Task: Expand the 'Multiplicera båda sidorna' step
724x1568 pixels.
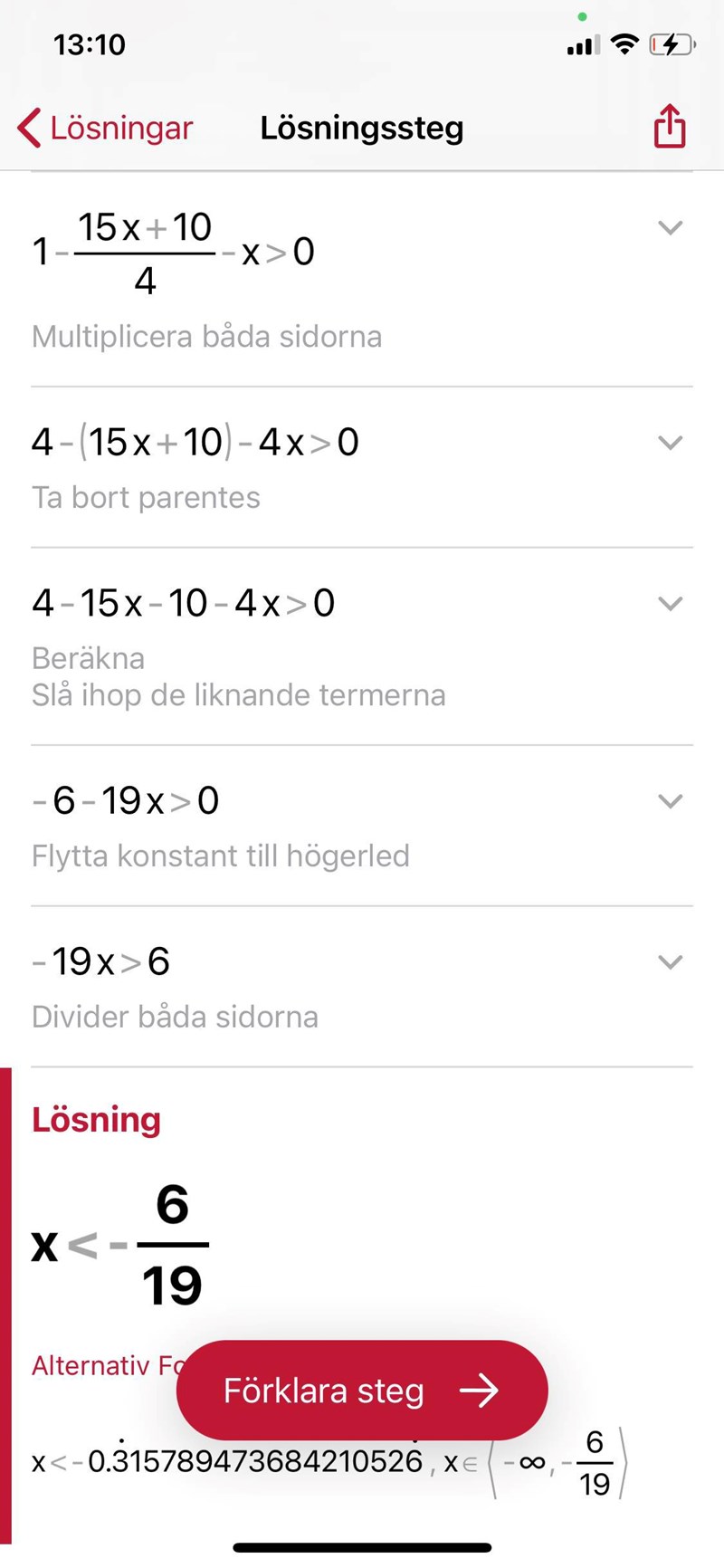Action: [x=670, y=228]
